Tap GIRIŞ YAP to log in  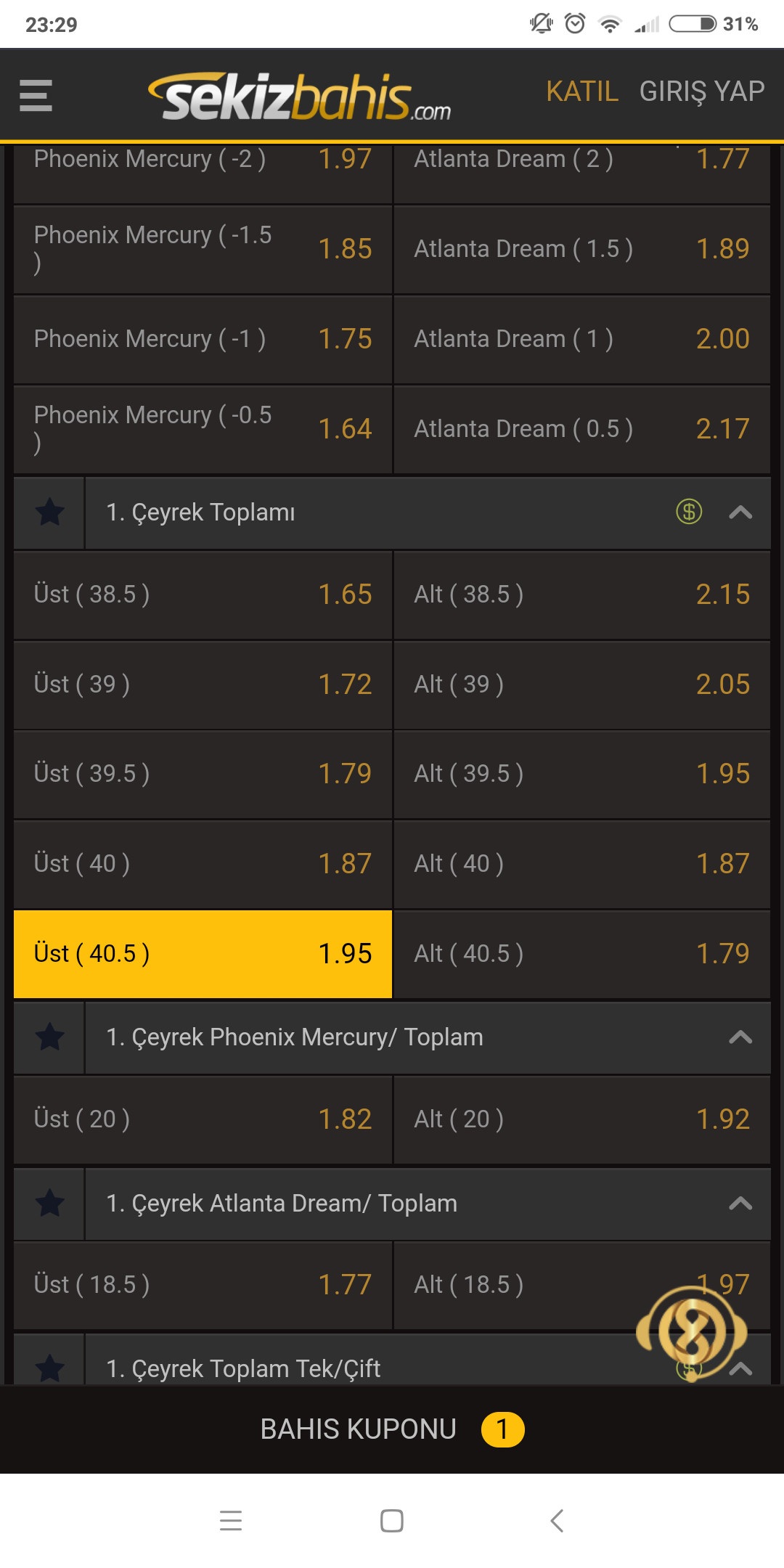pos(701,91)
